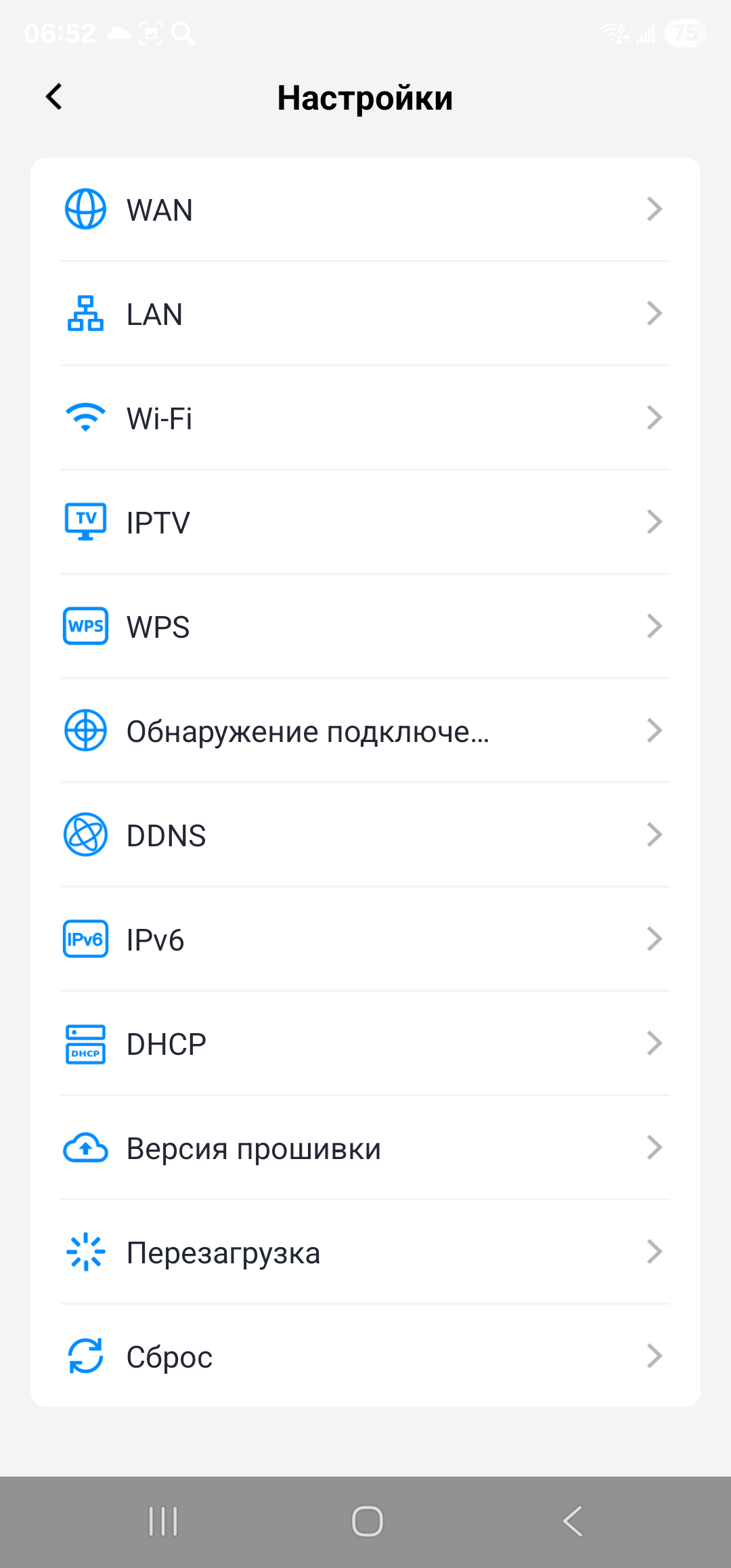Open the LAN settings row
This screenshot has width=731, height=1568.
pyautogui.click(x=365, y=314)
